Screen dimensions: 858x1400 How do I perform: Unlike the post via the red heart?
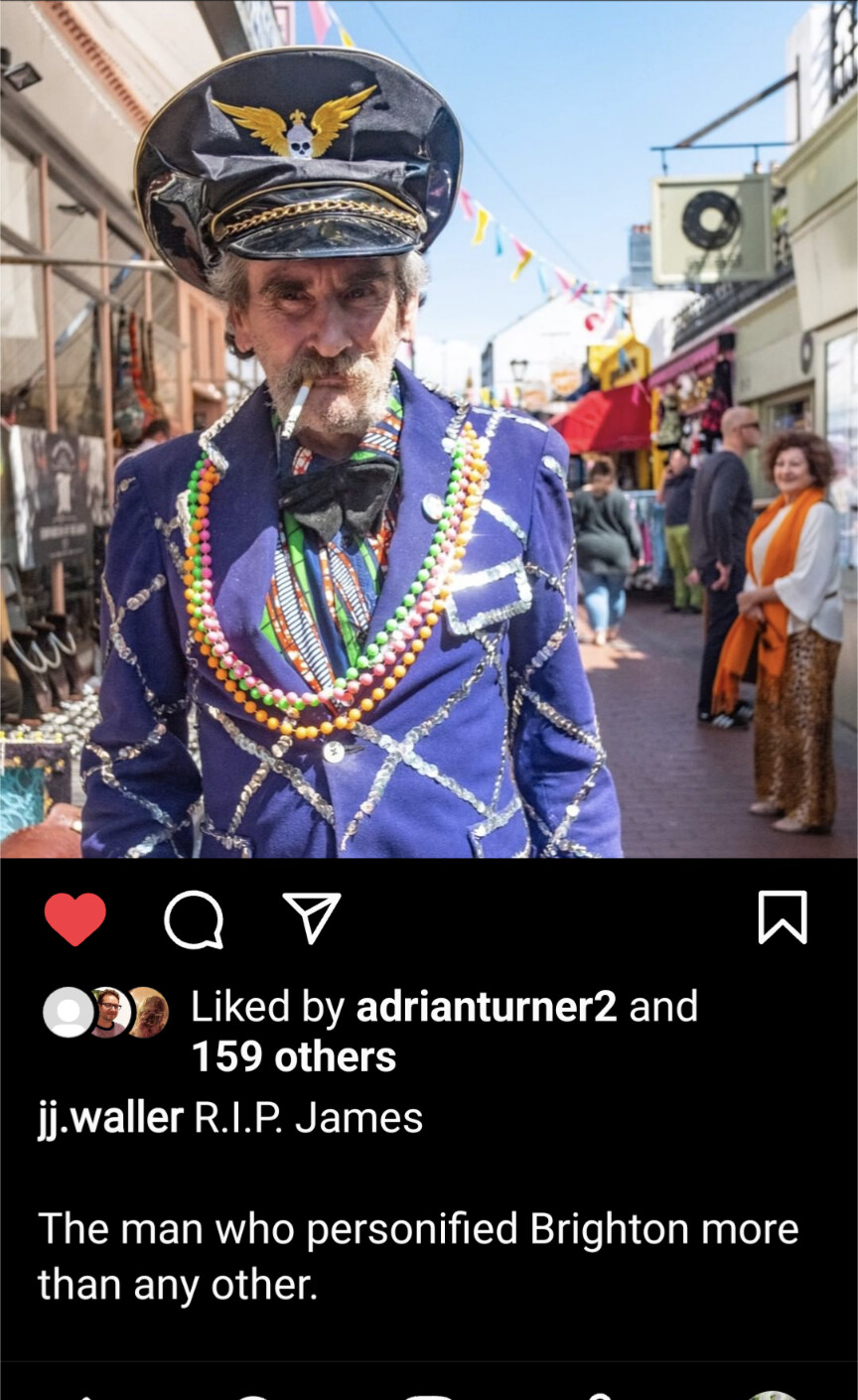tap(75, 918)
